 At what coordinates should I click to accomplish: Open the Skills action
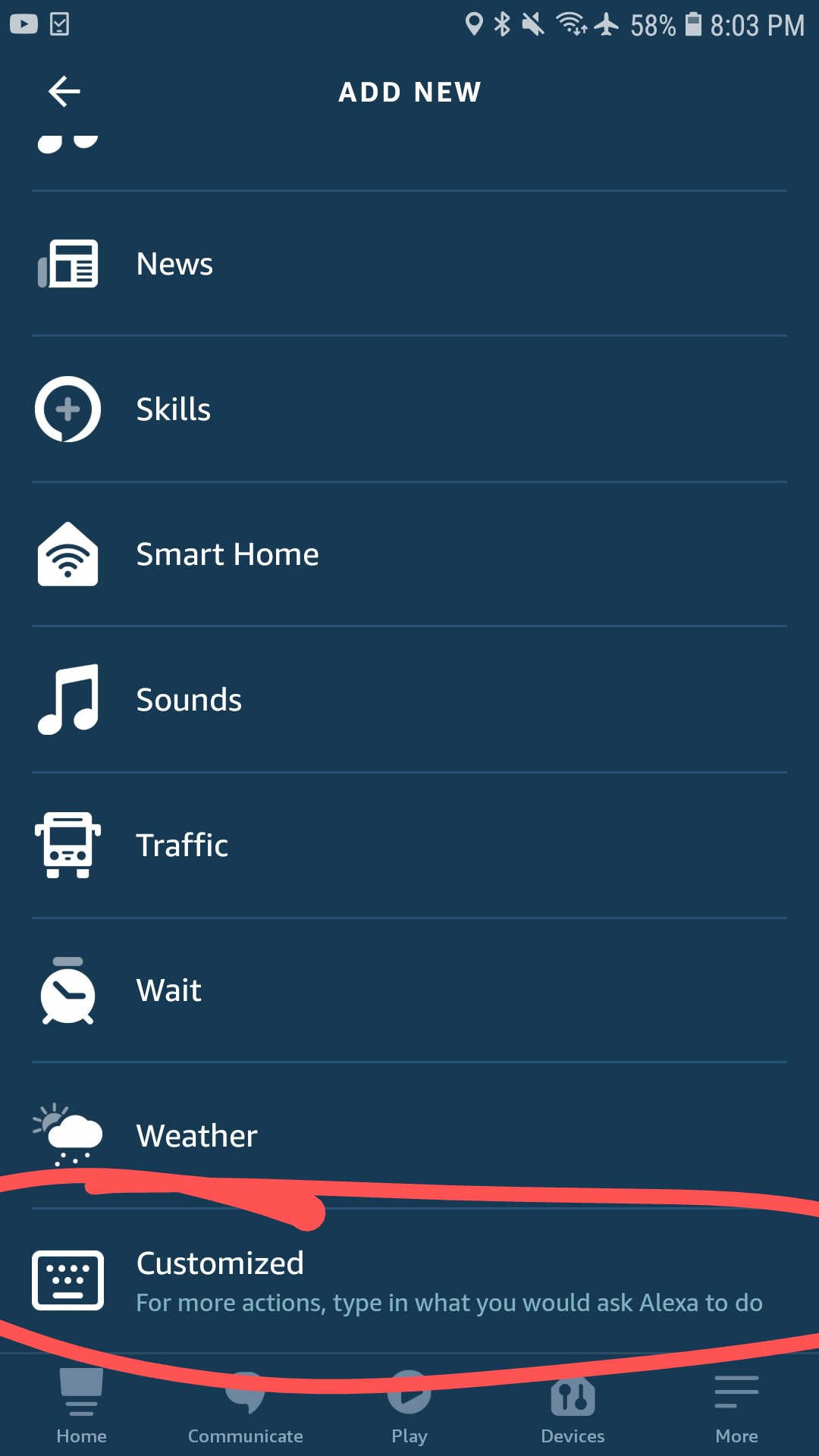coord(173,409)
